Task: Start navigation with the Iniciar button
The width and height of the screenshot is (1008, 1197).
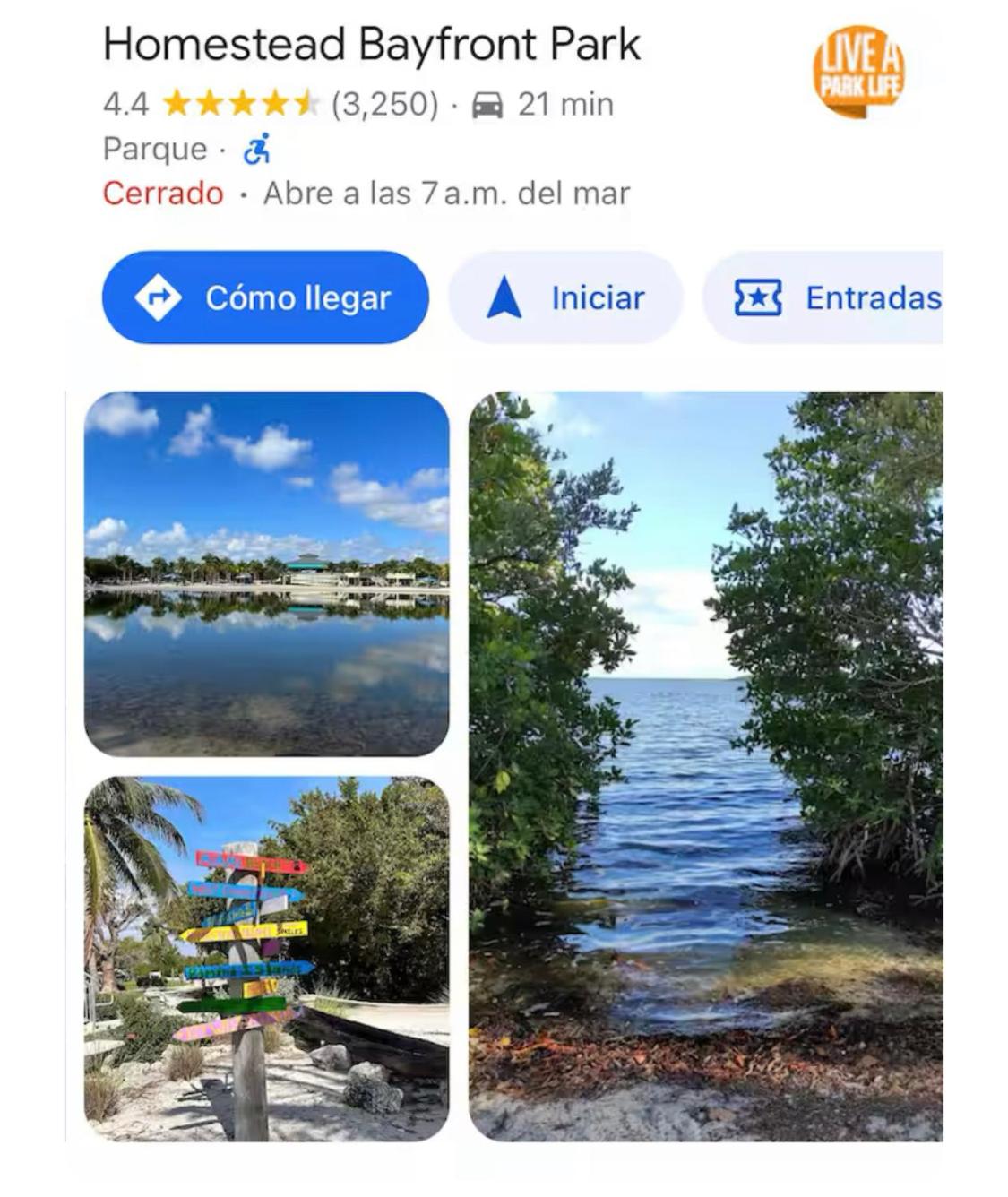Action: point(565,297)
